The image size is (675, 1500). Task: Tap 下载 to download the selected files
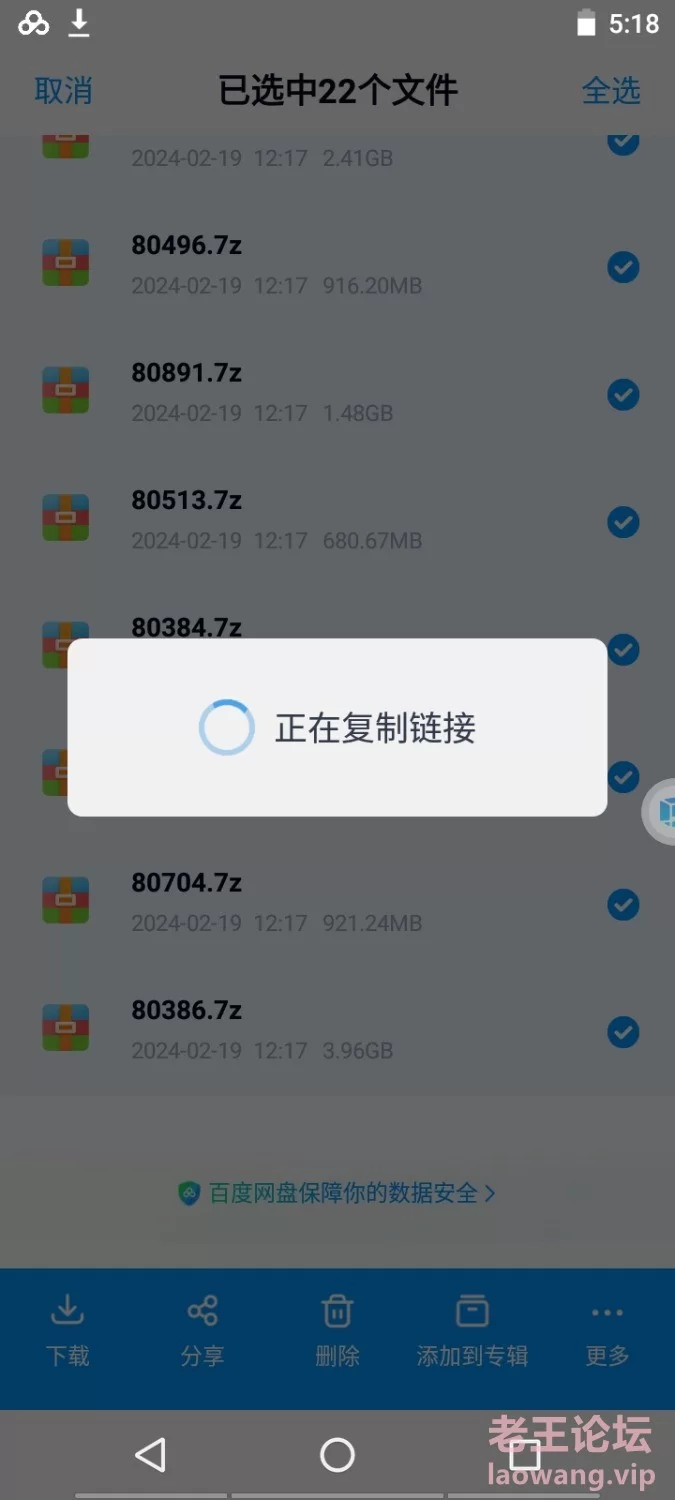(x=68, y=1332)
